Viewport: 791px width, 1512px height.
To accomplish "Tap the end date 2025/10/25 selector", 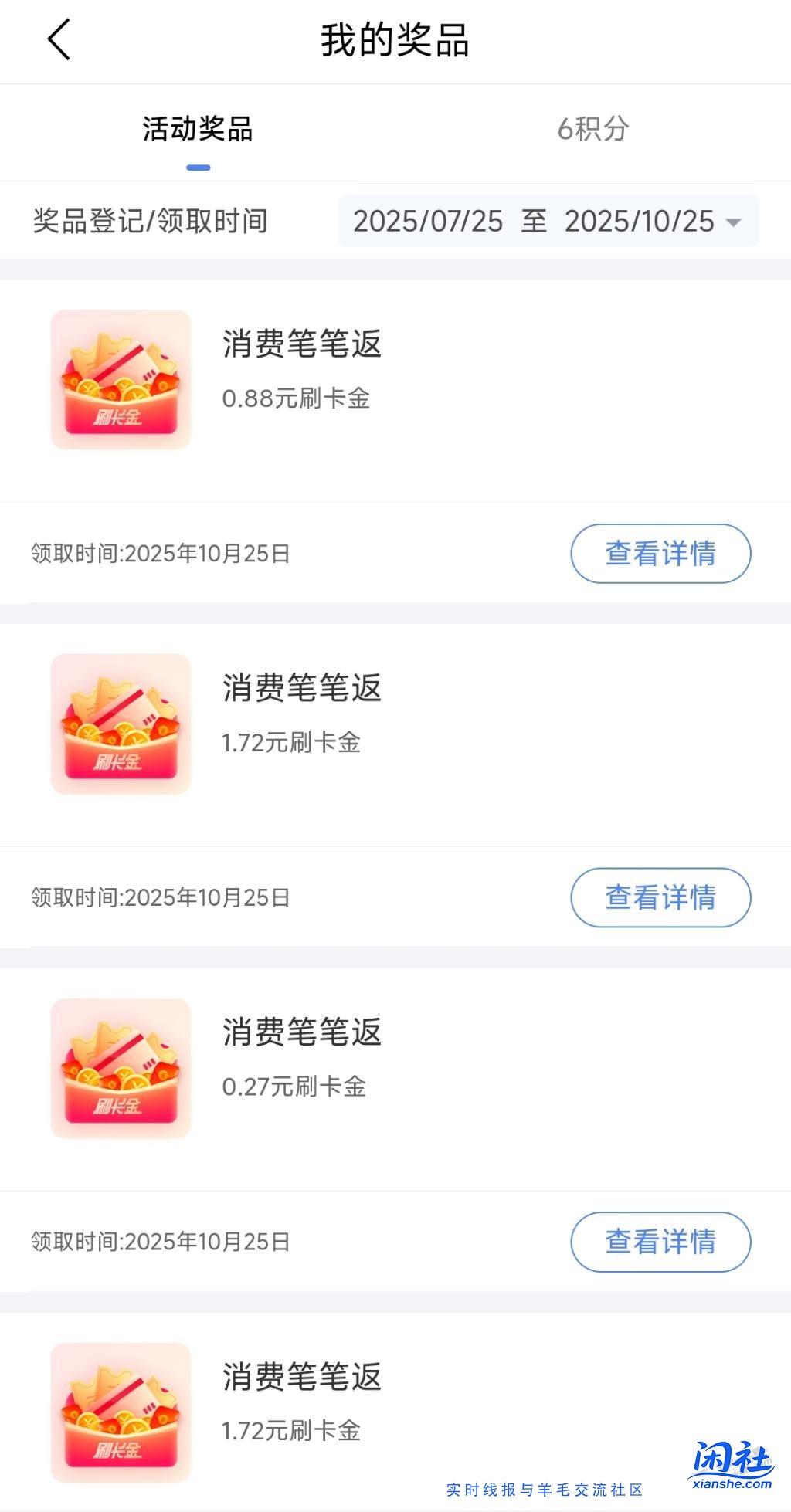I will pos(645,222).
